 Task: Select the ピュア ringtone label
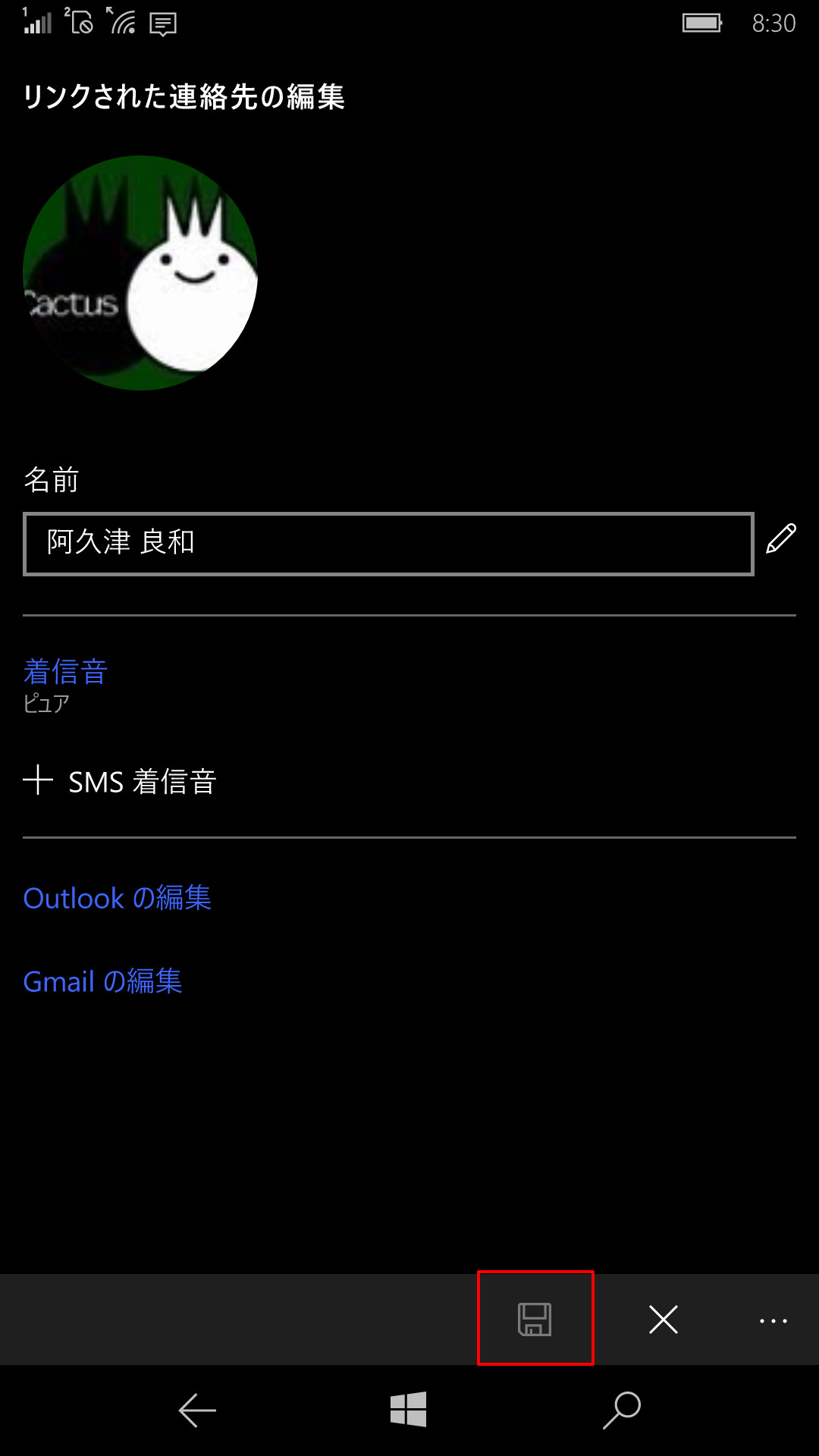pyautogui.click(x=44, y=704)
